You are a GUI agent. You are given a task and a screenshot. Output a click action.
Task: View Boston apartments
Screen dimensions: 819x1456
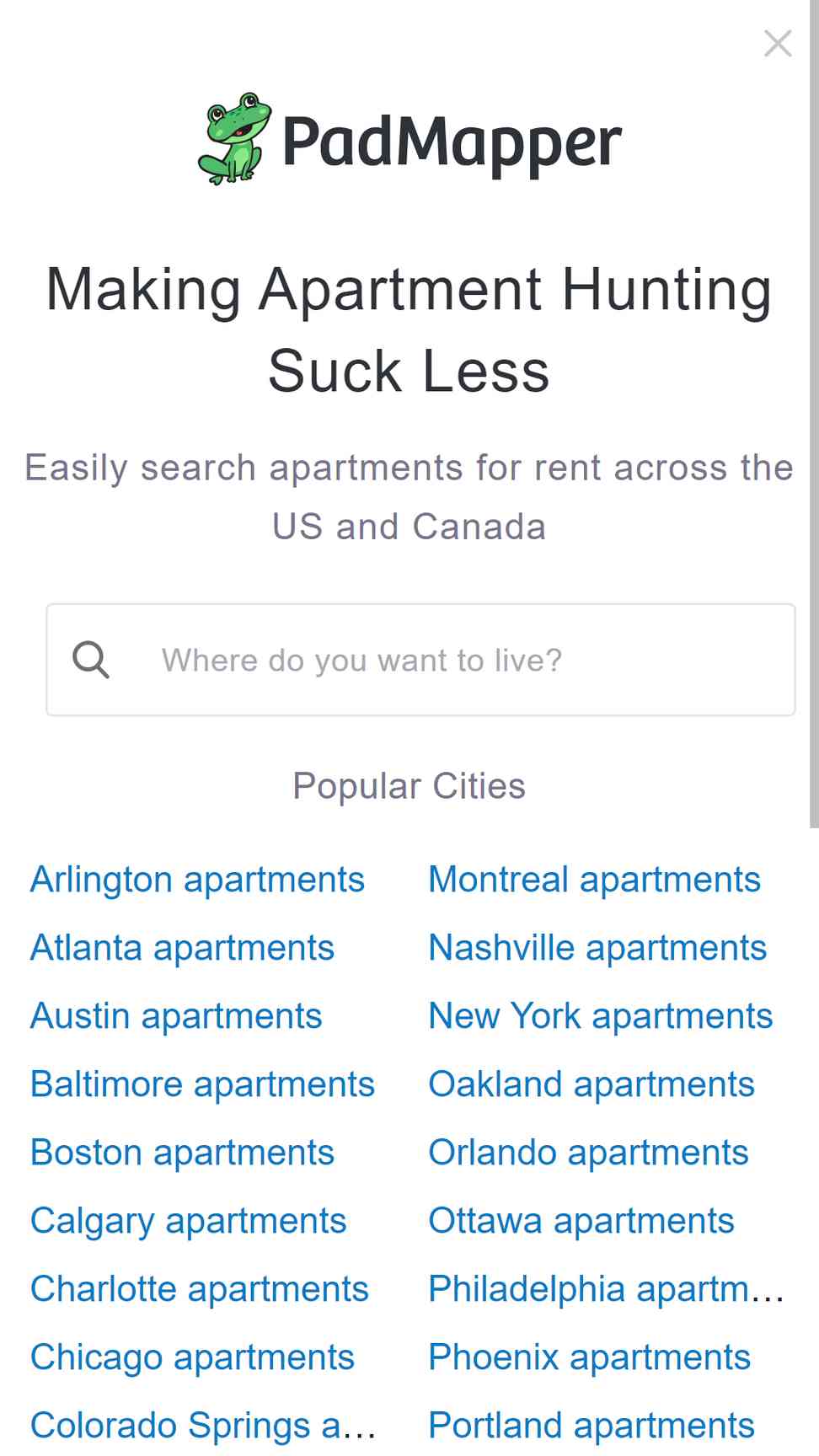click(x=182, y=1153)
